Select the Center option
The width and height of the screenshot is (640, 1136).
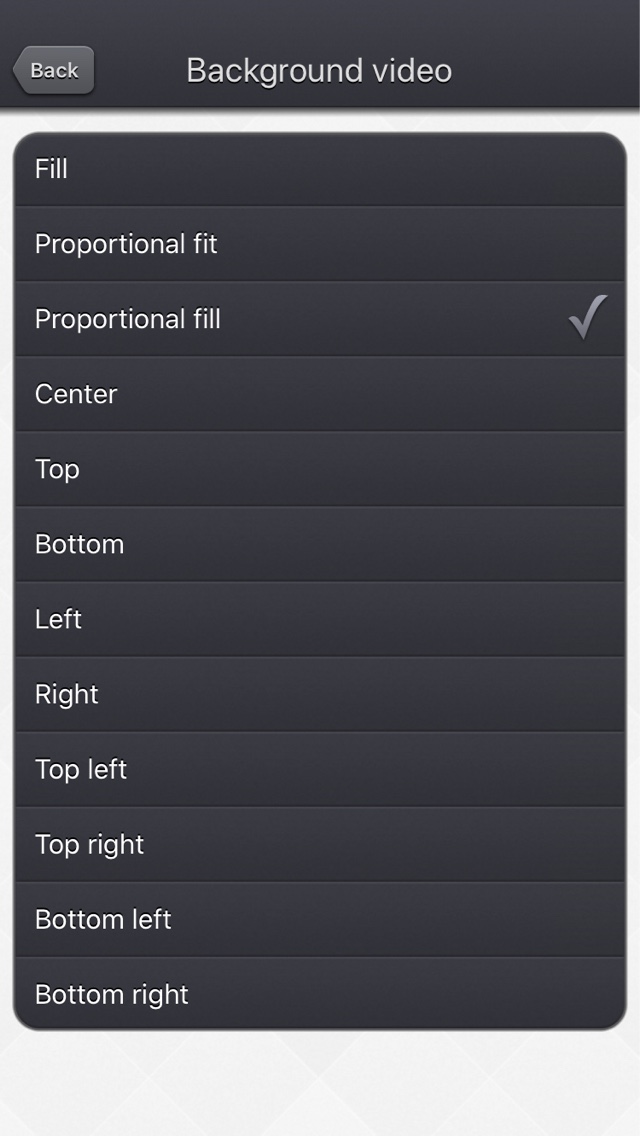point(320,394)
